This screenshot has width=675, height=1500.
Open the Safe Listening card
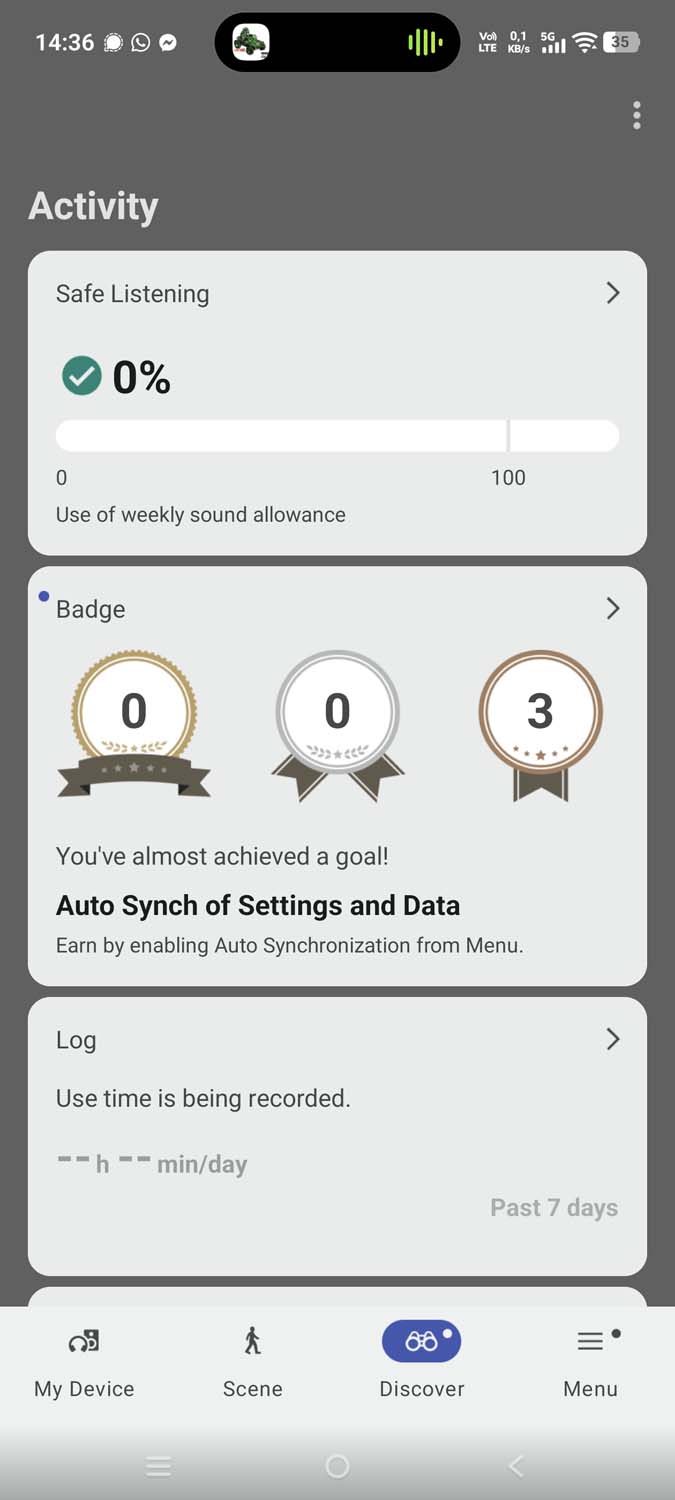337,294
